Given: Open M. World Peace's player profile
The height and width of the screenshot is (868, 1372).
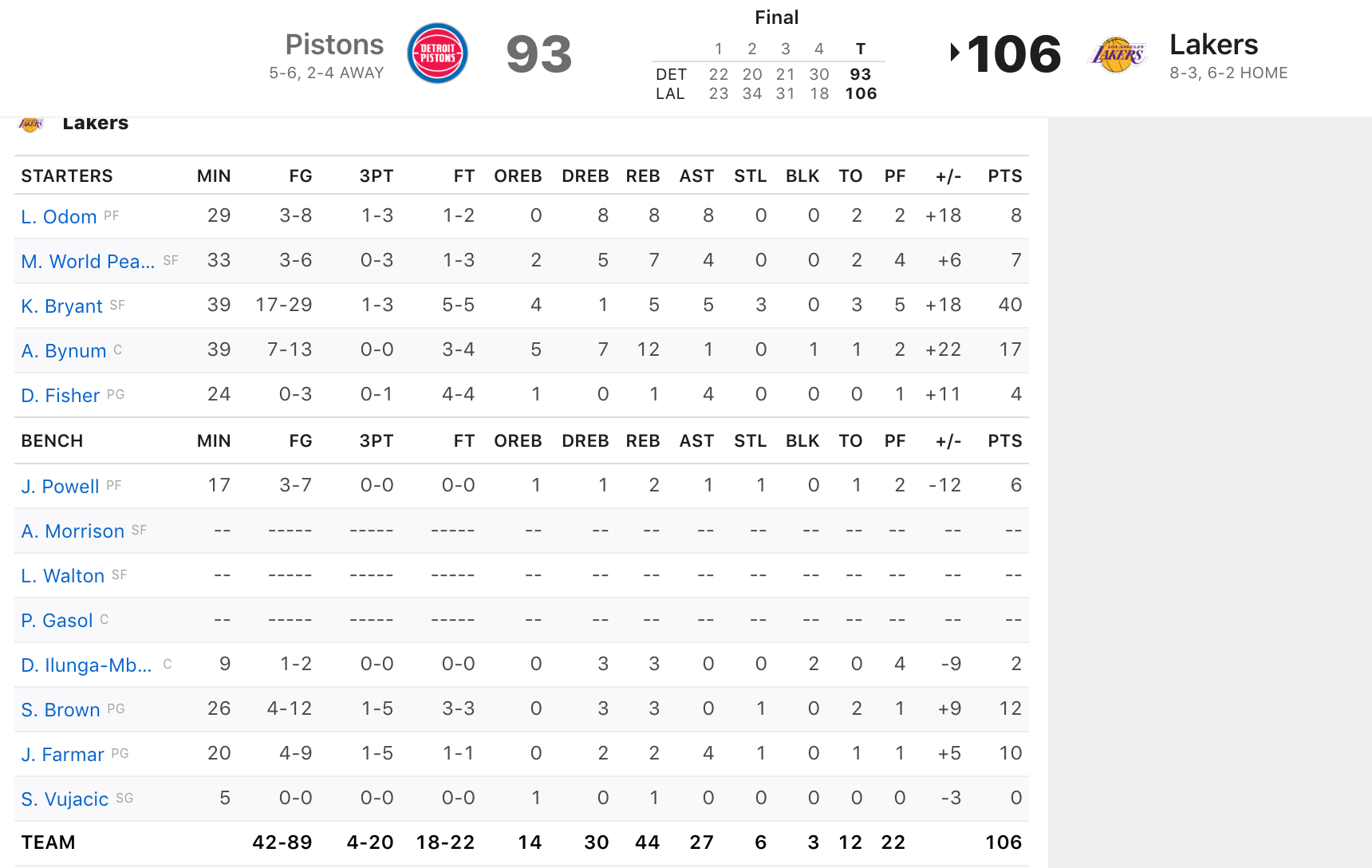Looking at the screenshot, I should click(88, 262).
